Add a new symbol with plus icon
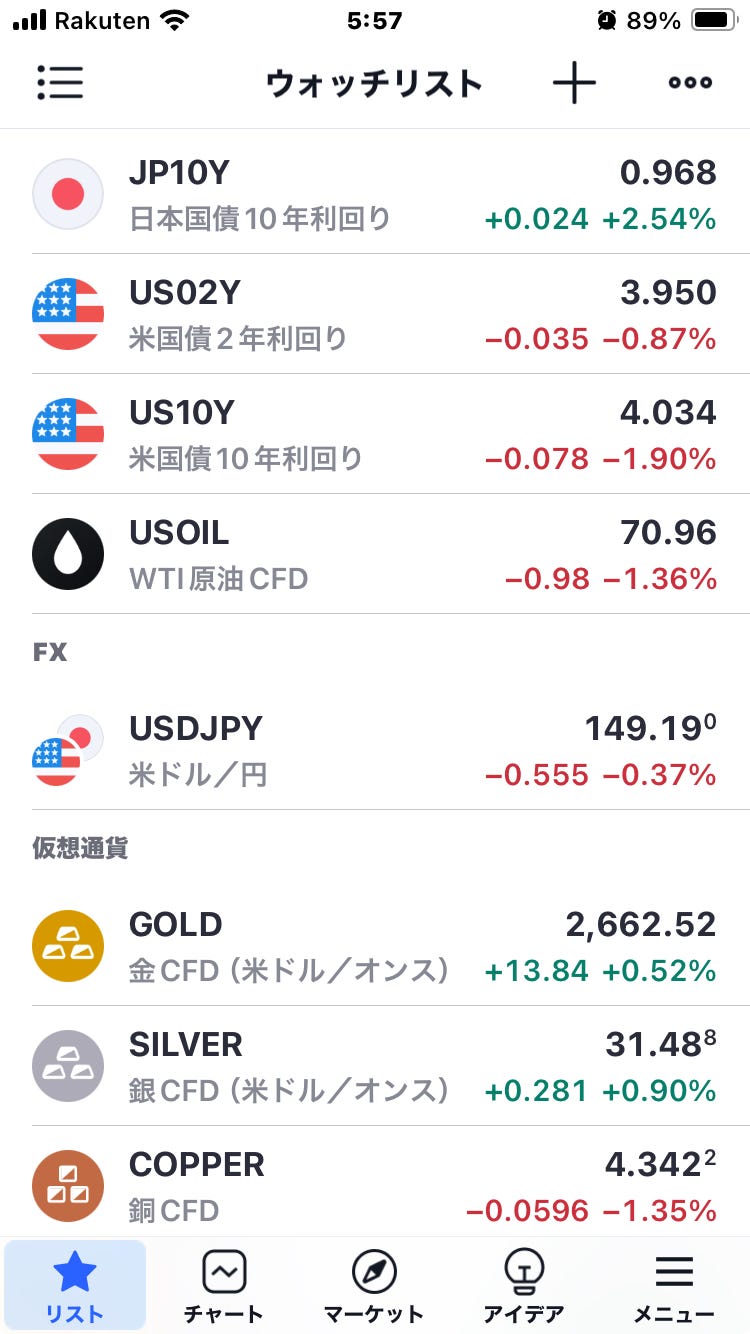Screen dimensions: 750x1334 click(x=574, y=83)
